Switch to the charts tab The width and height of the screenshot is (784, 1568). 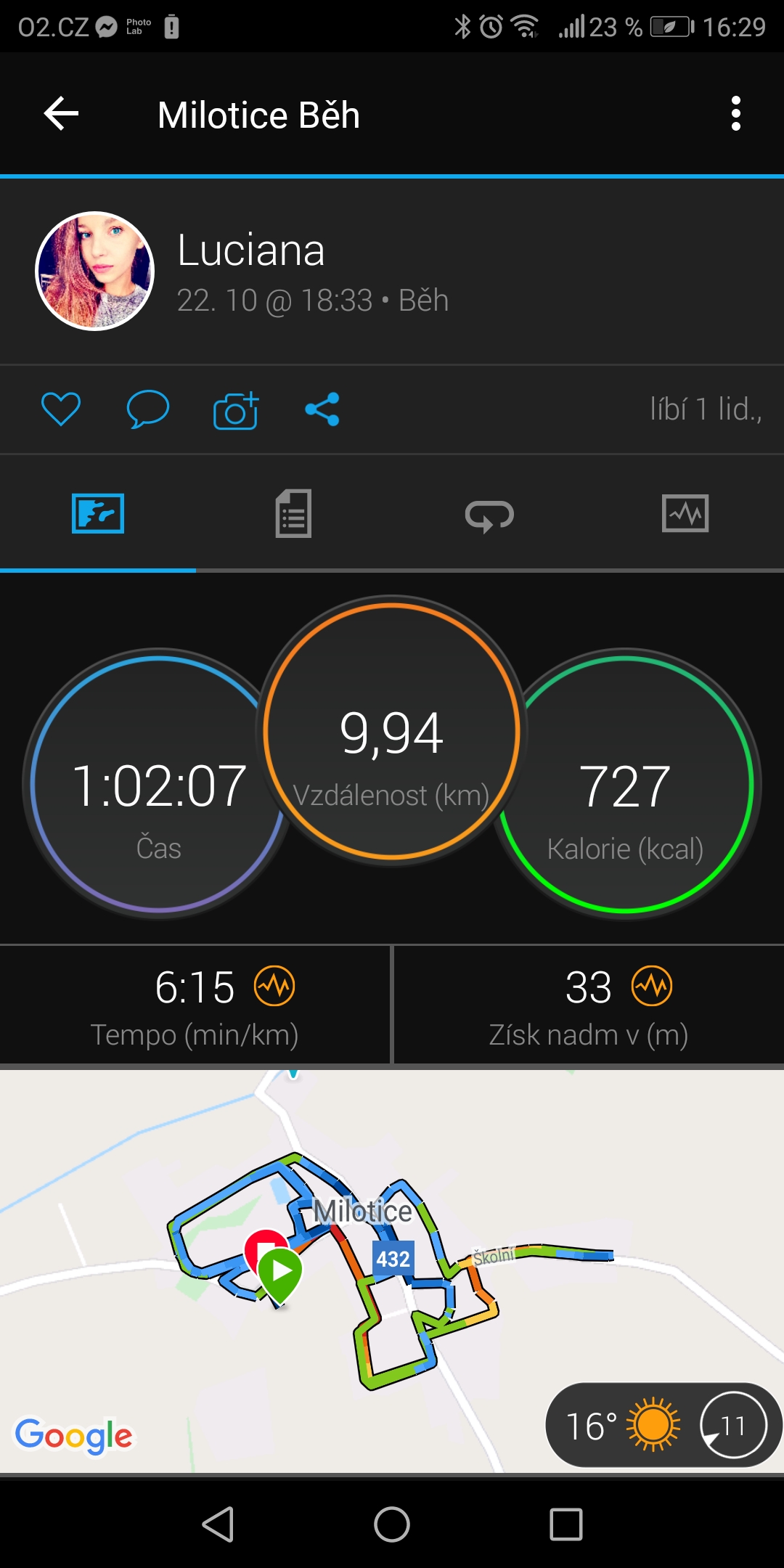[685, 514]
